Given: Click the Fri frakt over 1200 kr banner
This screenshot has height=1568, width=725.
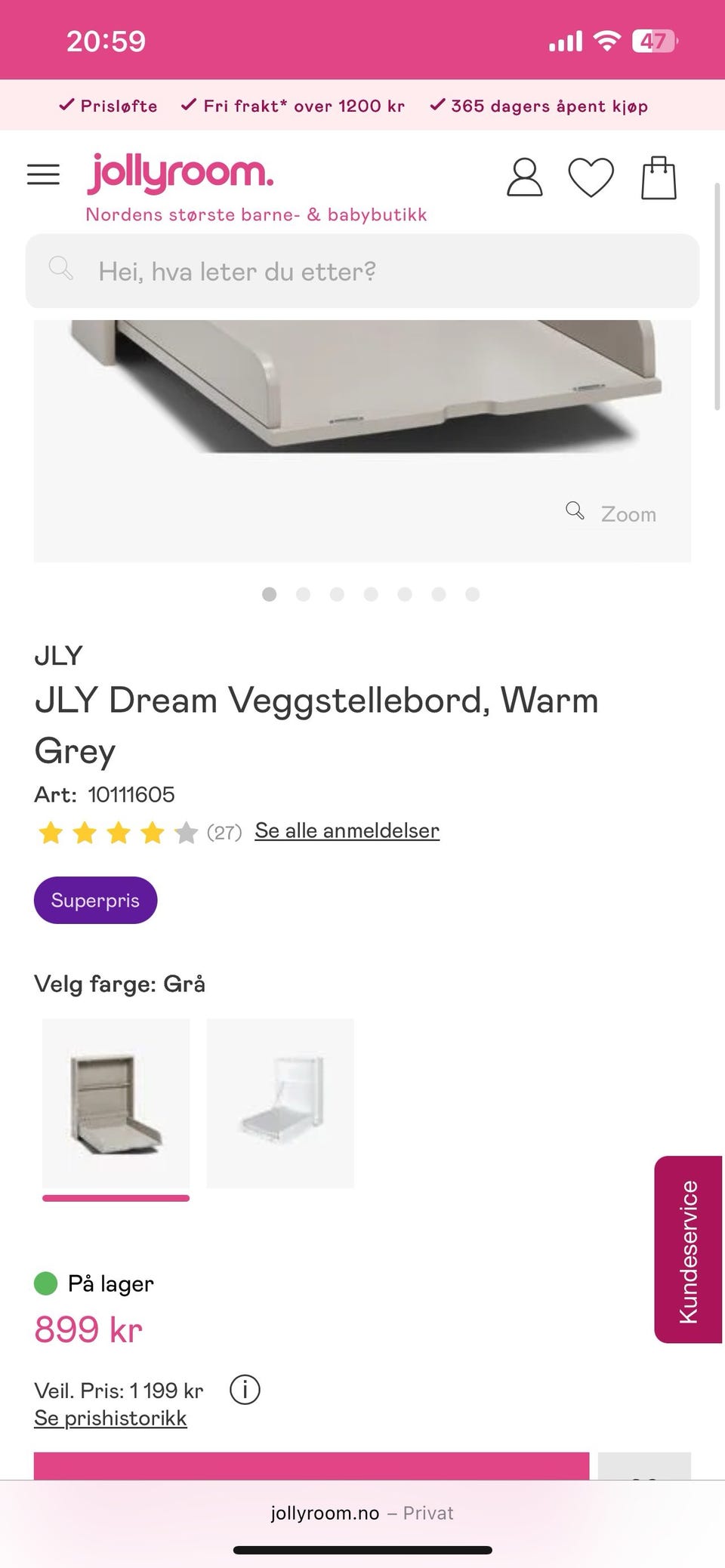Looking at the screenshot, I should (295, 106).
